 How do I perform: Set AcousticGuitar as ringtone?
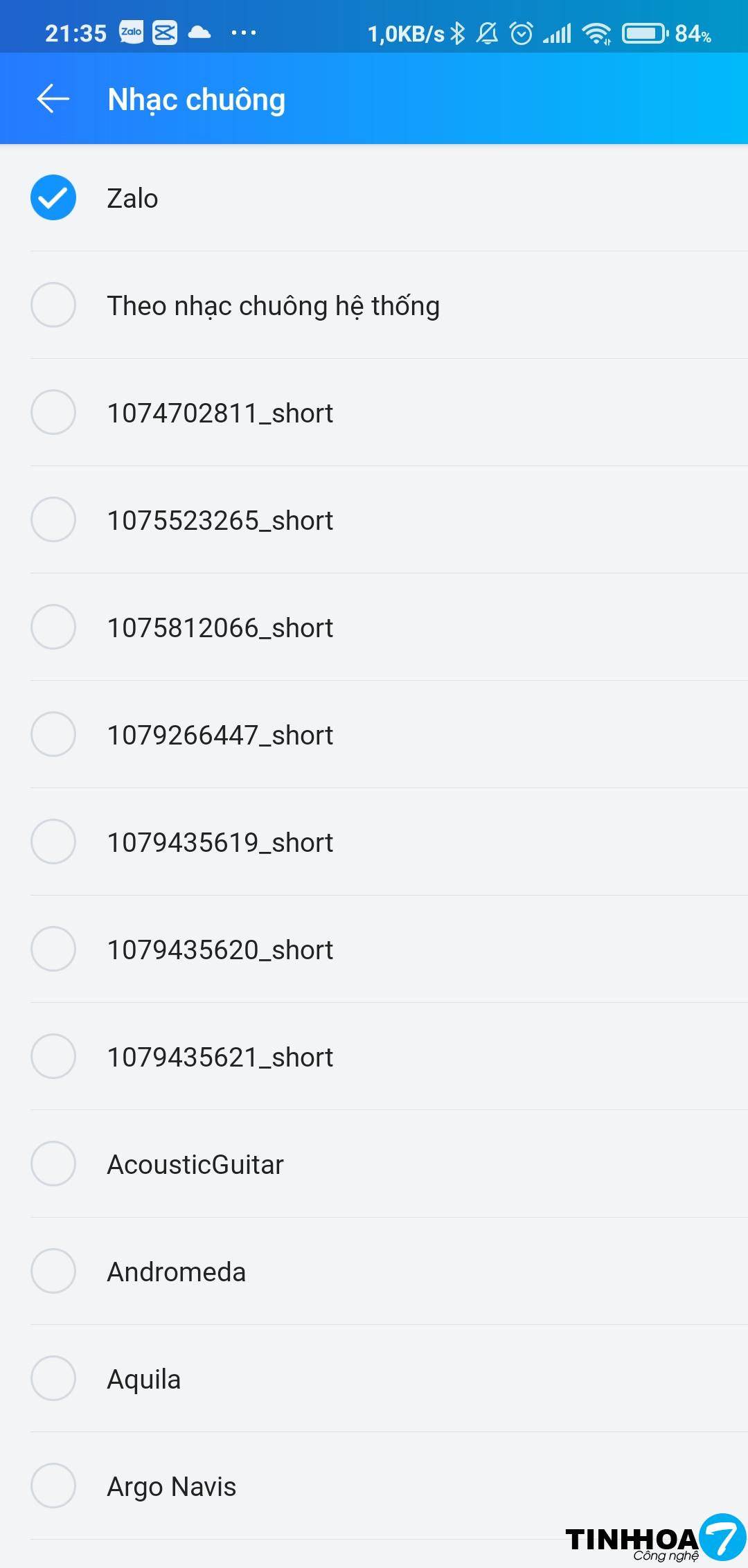[x=53, y=1164]
